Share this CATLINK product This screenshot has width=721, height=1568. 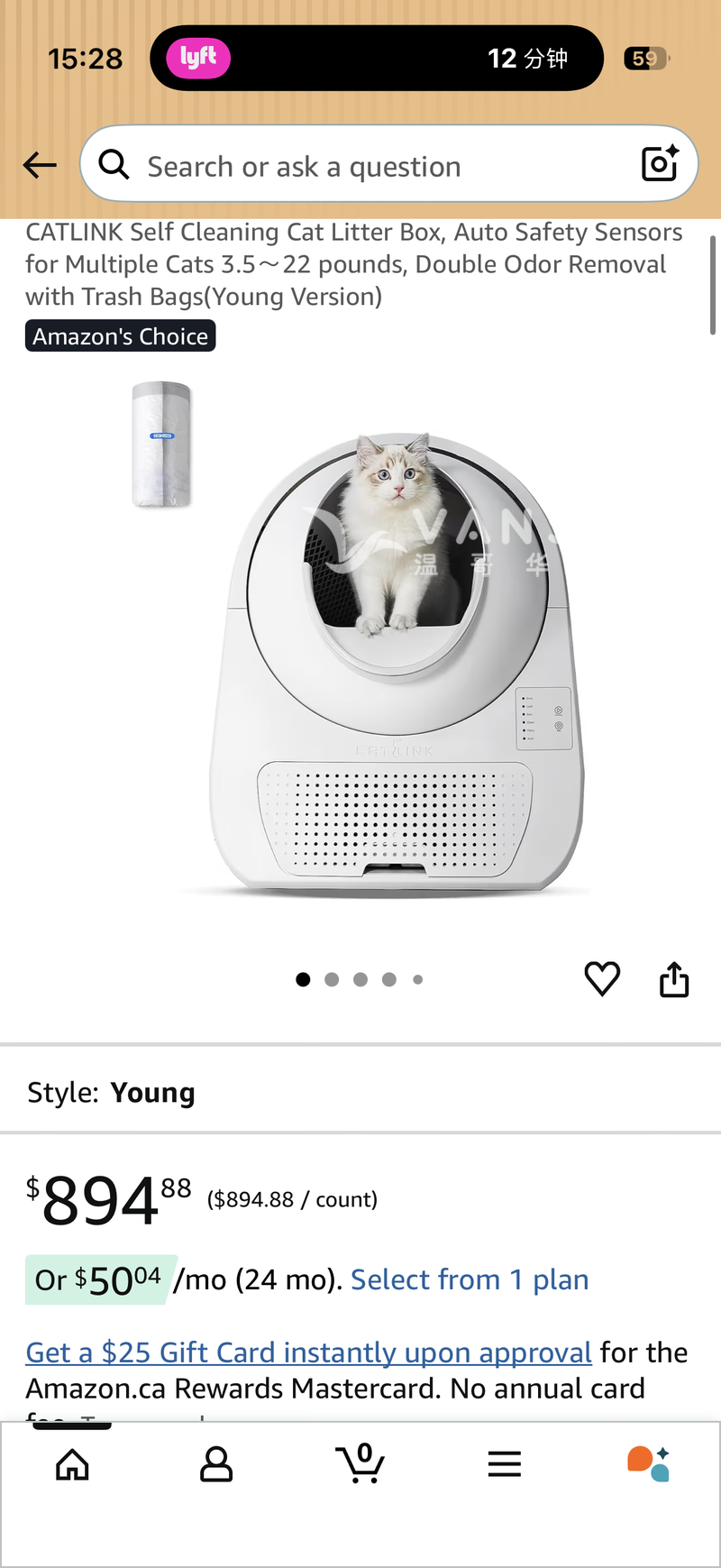(674, 979)
